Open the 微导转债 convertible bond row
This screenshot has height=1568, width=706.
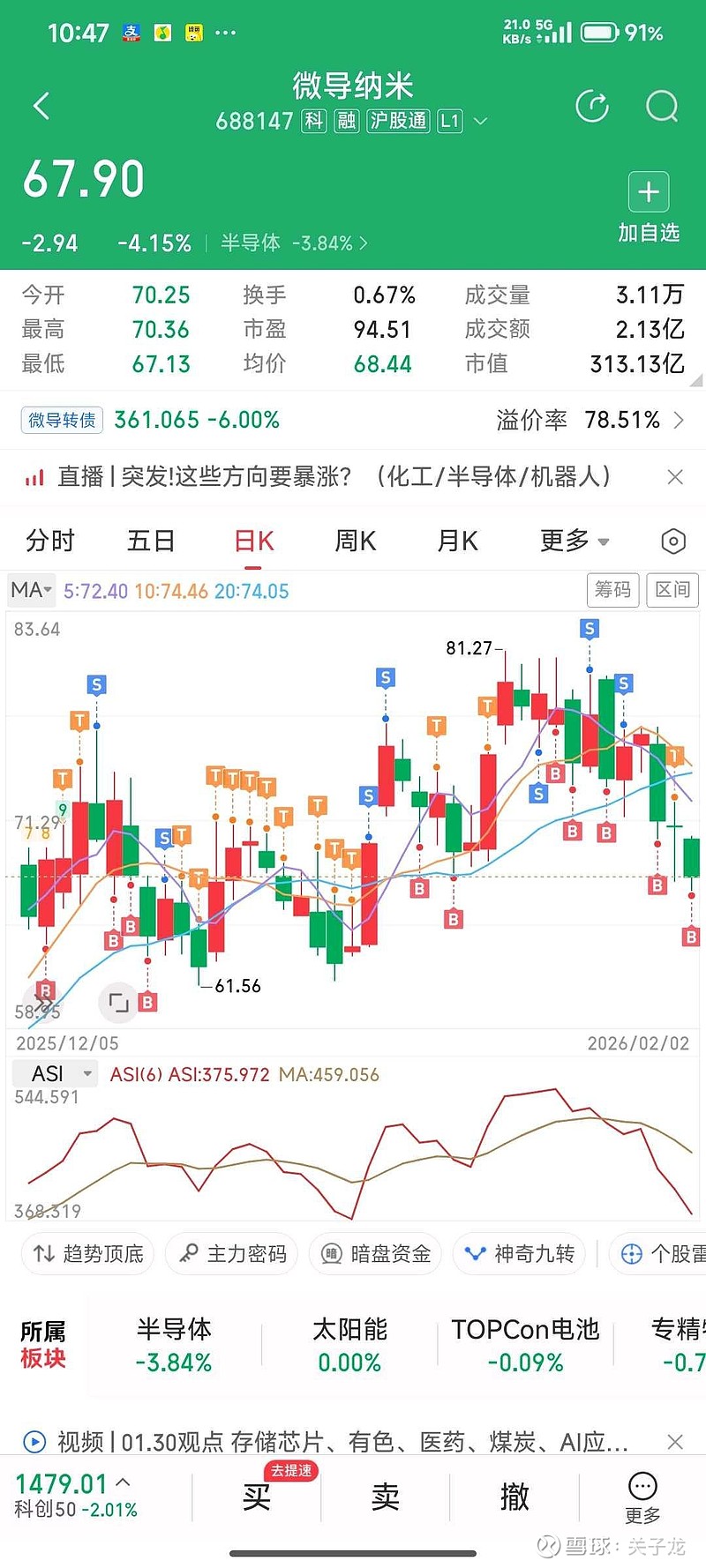353,420
